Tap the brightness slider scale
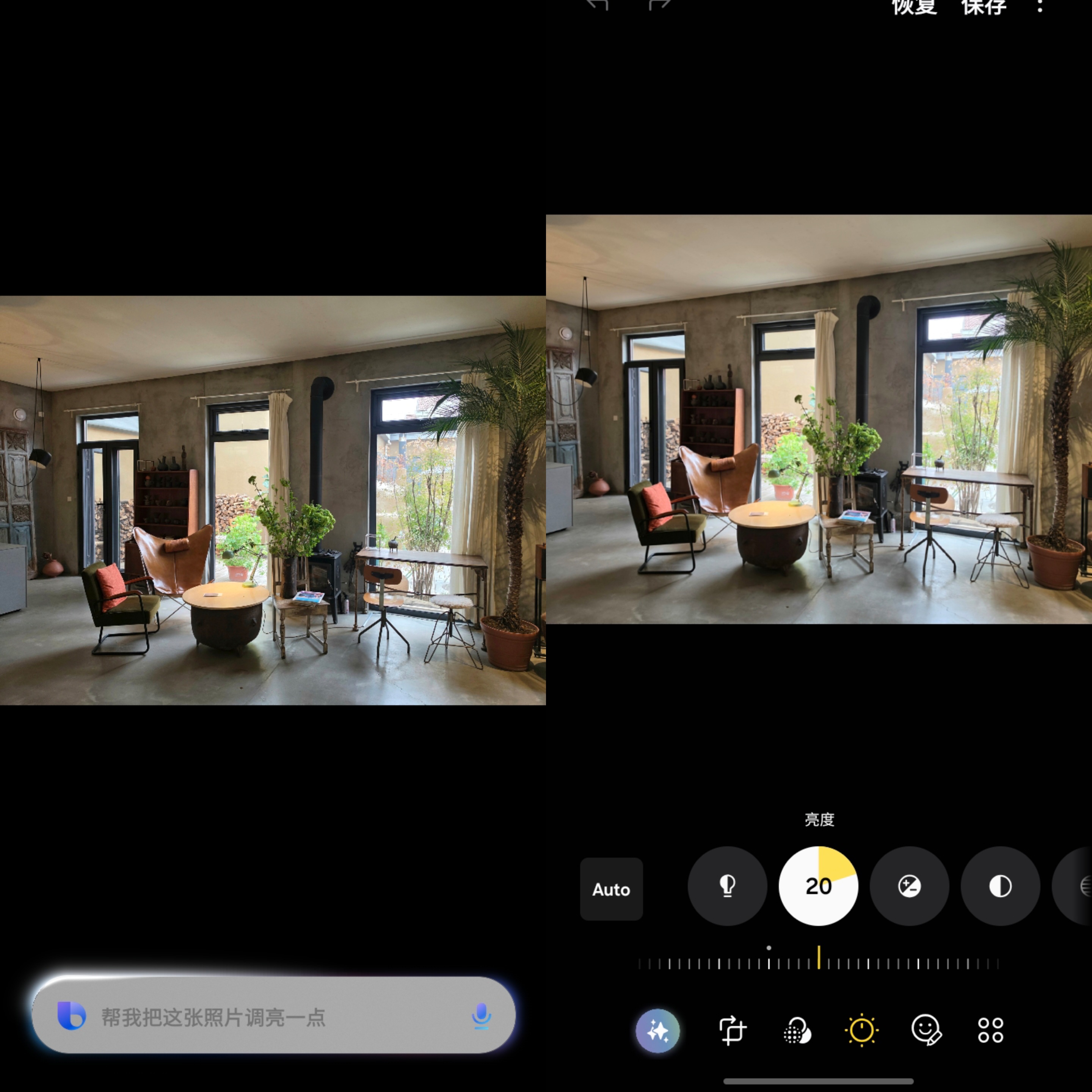The height and width of the screenshot is (1092, 1092). click(818, 963)
